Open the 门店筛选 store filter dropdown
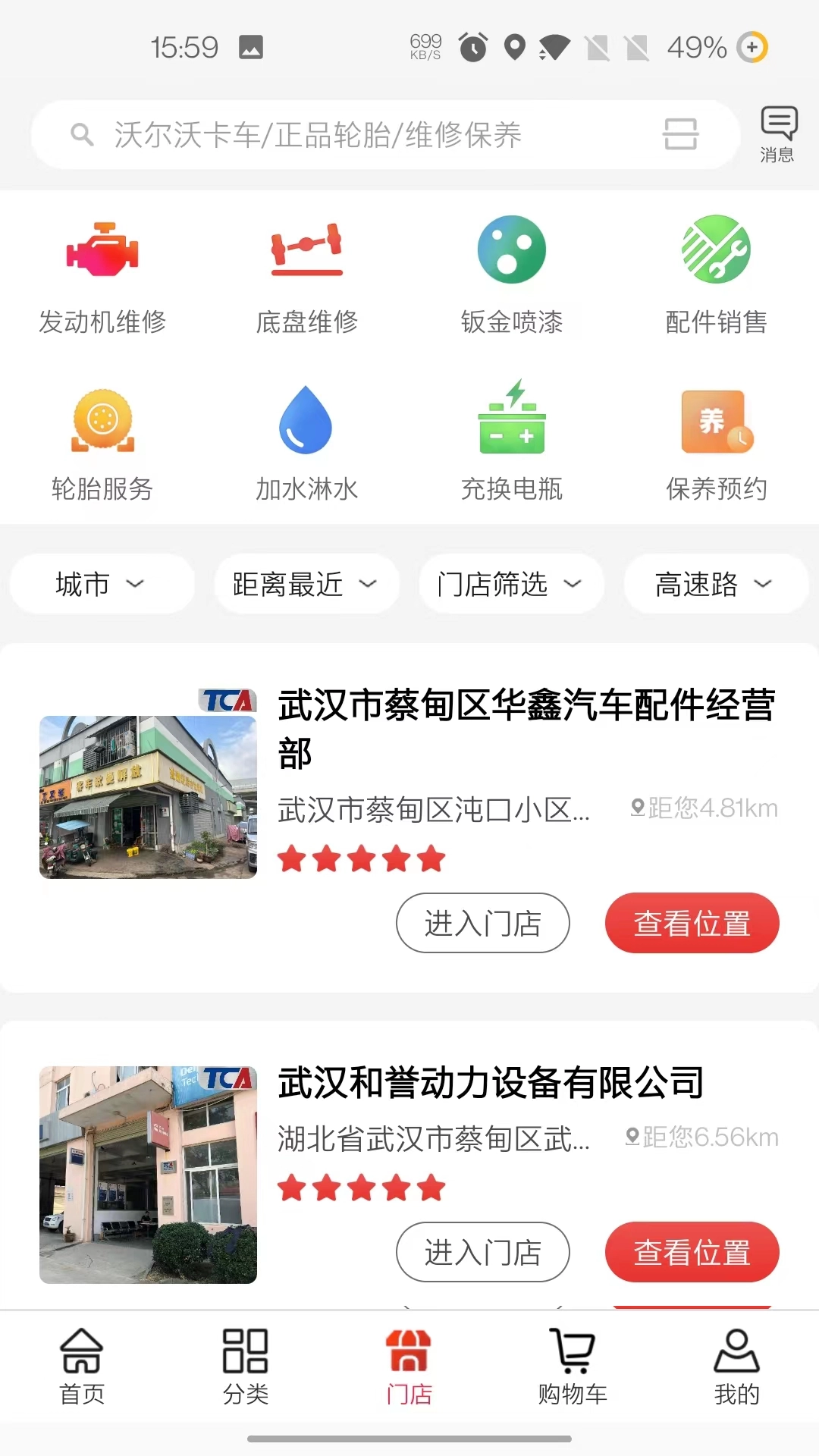This screenshot has height=1456, width=819. 511,584
